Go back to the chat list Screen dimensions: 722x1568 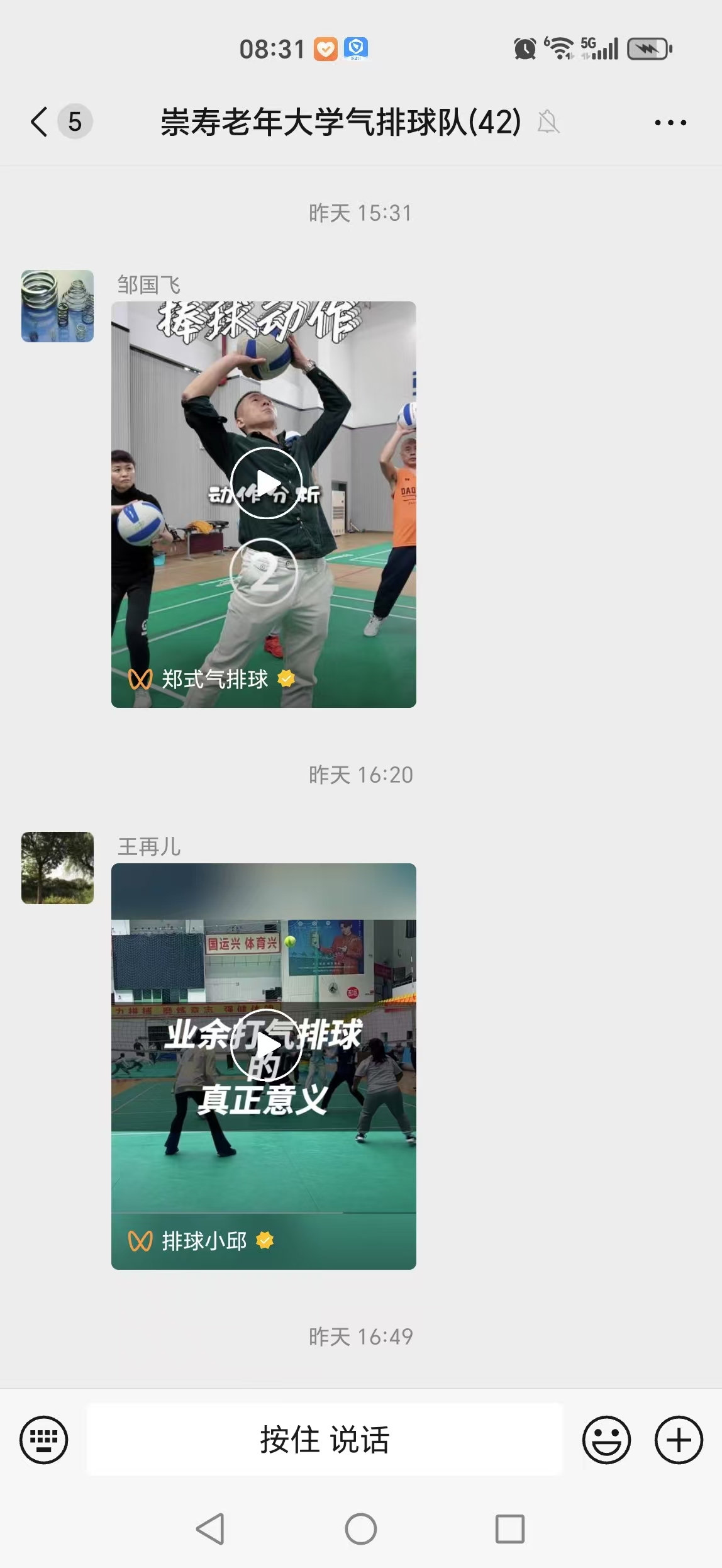click(40, 121)
